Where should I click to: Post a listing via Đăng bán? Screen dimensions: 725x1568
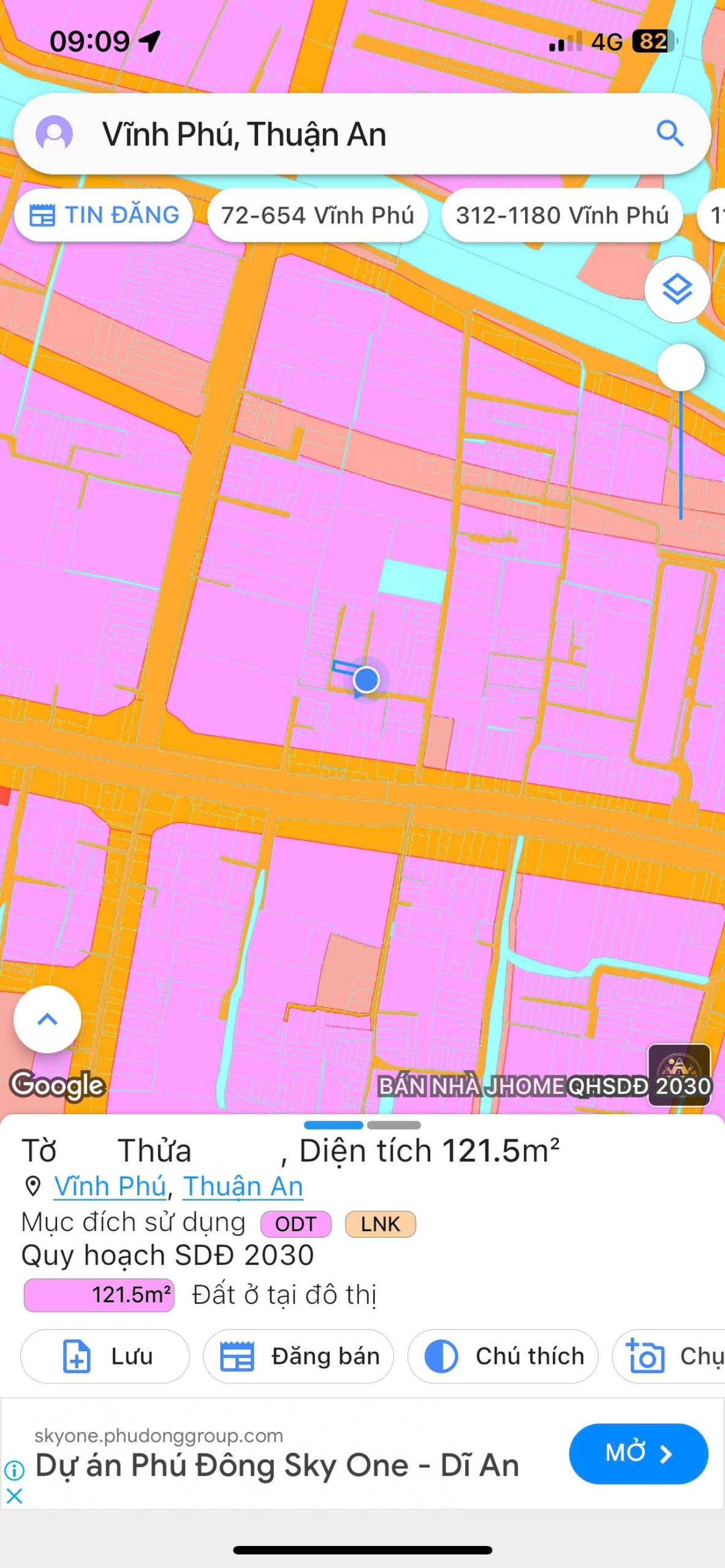click(298, 1356)
